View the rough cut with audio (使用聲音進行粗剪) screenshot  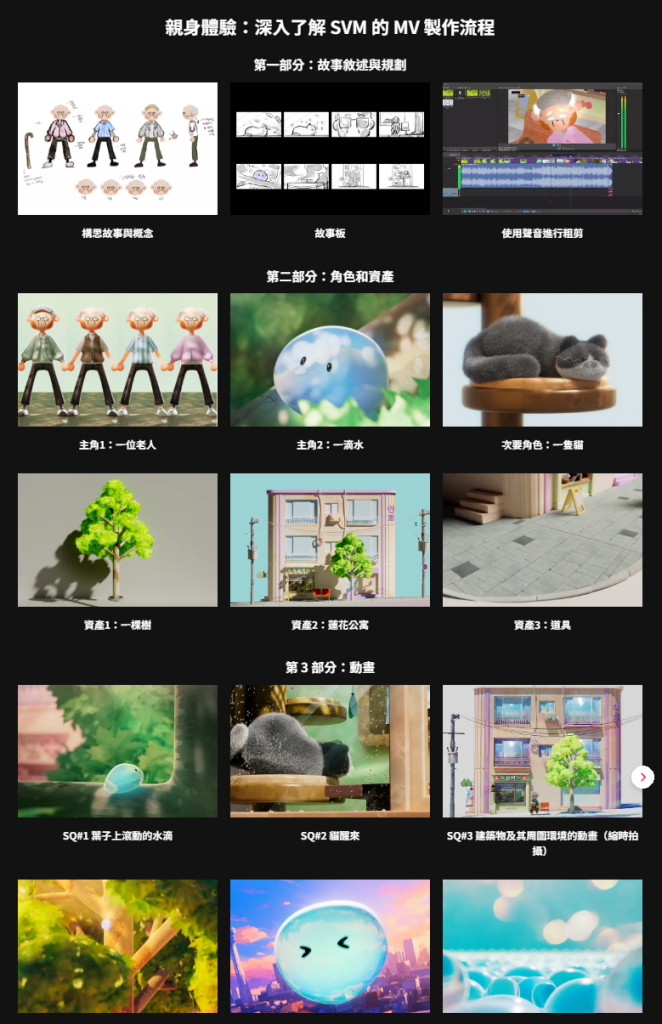coord(542,148)
